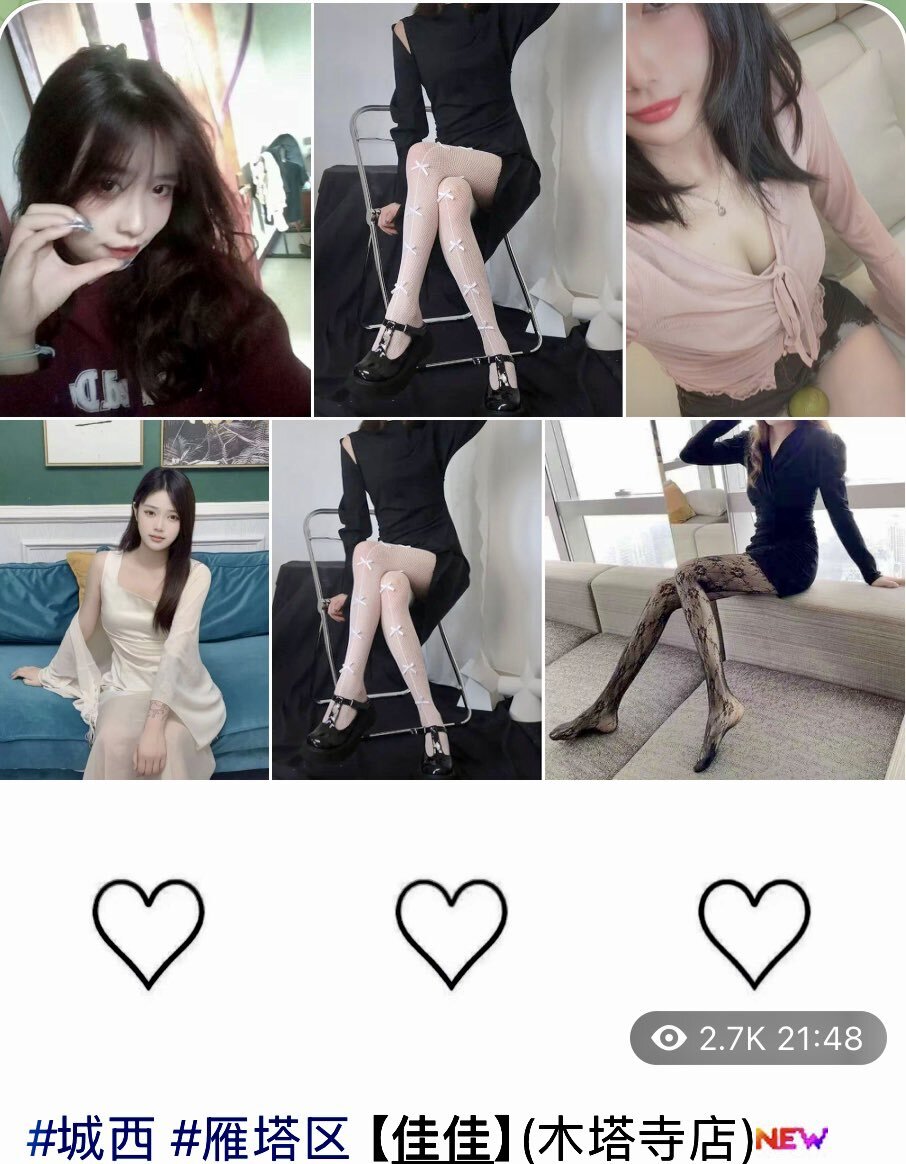Open the #雁塔区 hashtag
The height and width of the screenshot is (1164, 906).
click(x=260, y=1137)
